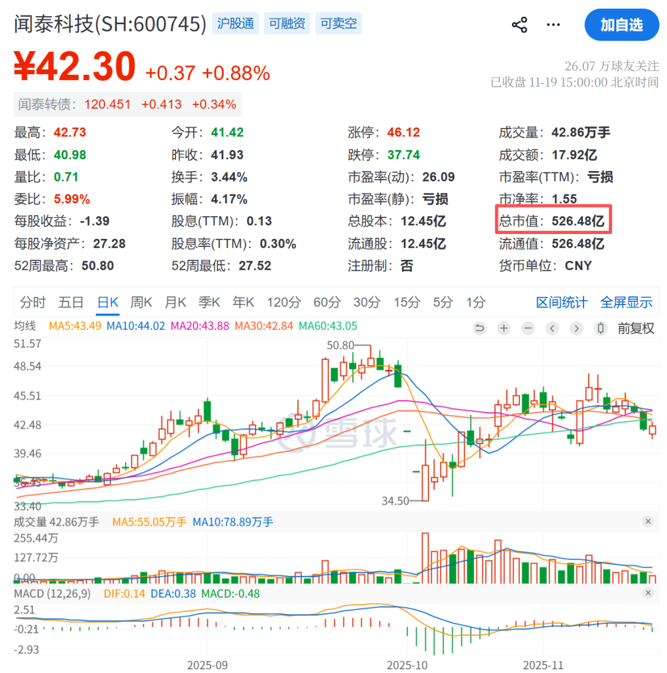Enter 全屏显示 fullscreen chart

[626, 302]
